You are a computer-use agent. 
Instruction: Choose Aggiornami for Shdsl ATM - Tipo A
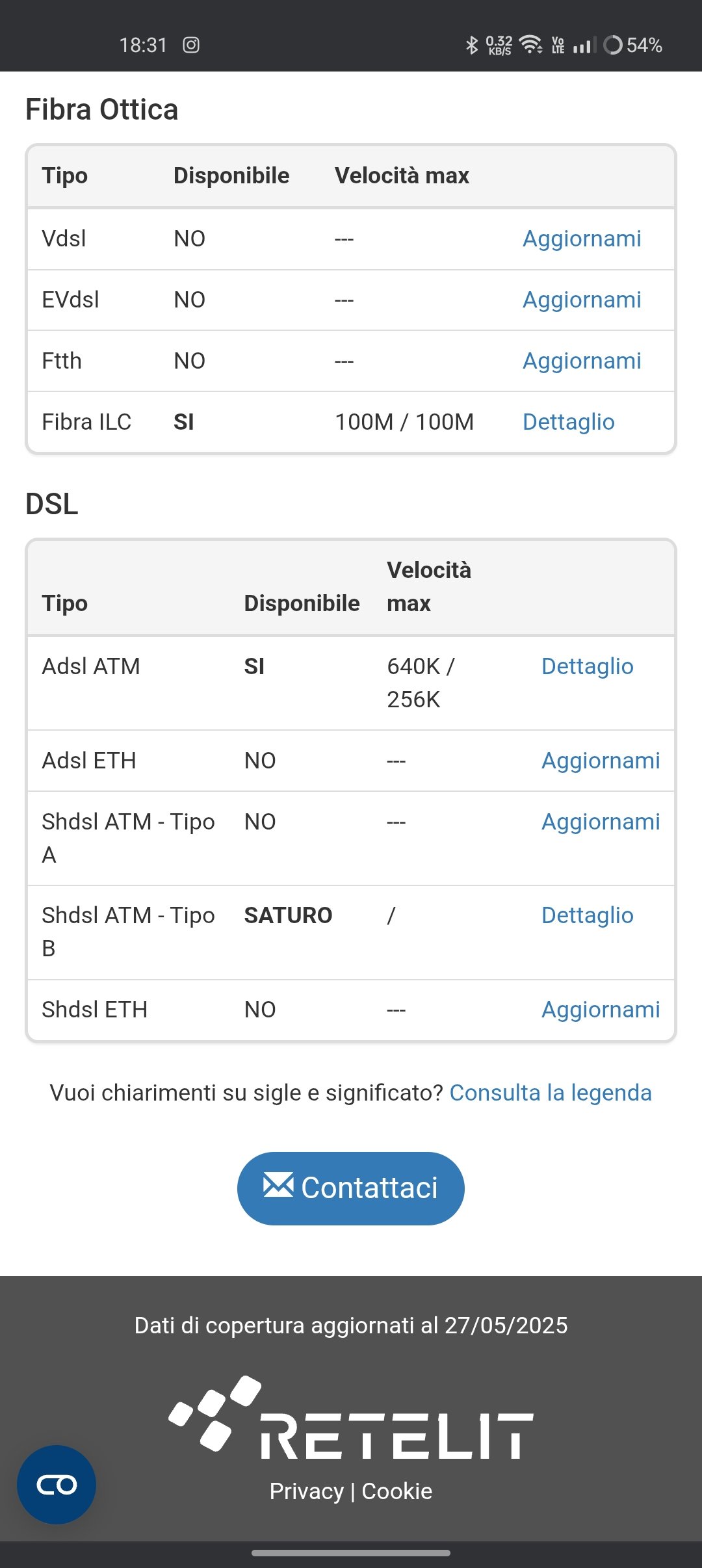601,822
